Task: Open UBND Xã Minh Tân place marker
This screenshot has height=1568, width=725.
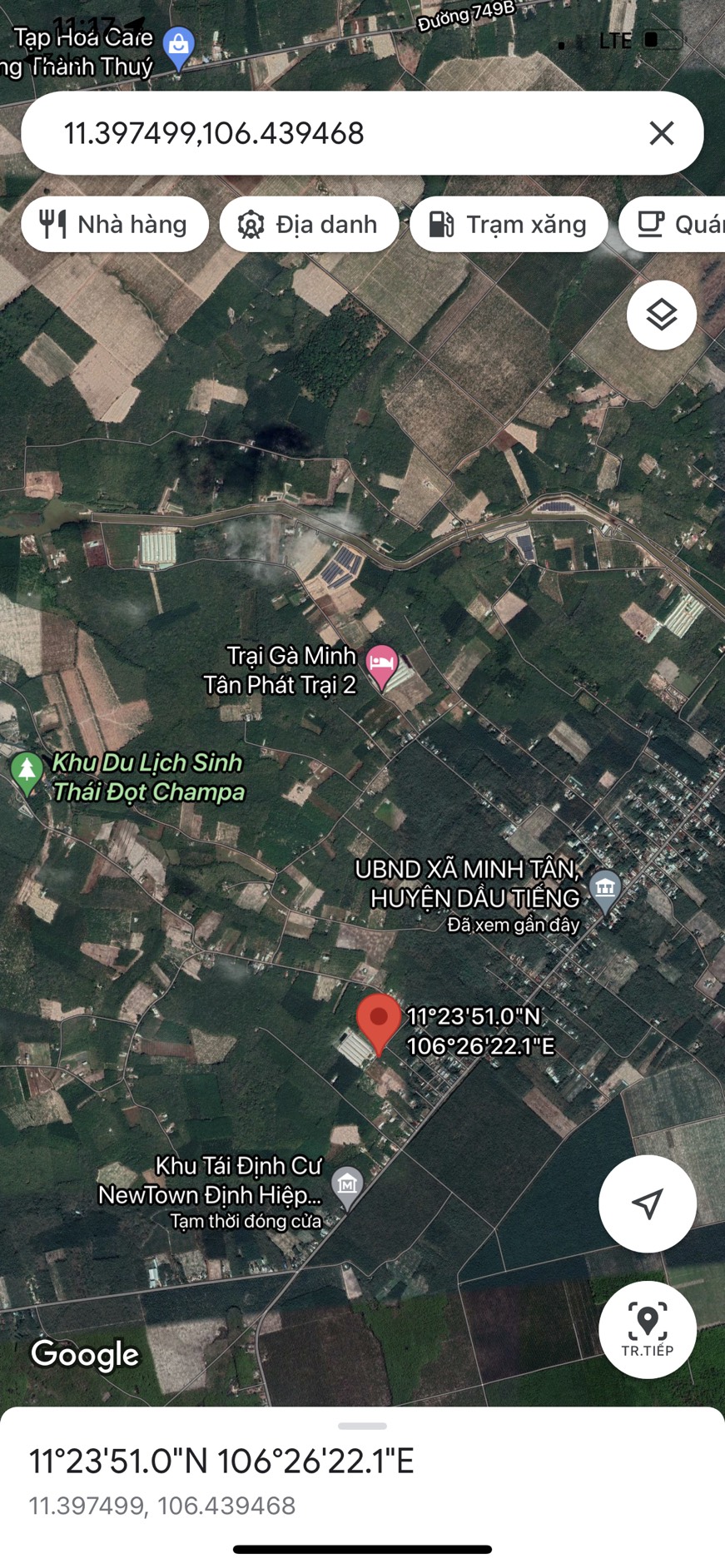Action: (x=605, y=890)
